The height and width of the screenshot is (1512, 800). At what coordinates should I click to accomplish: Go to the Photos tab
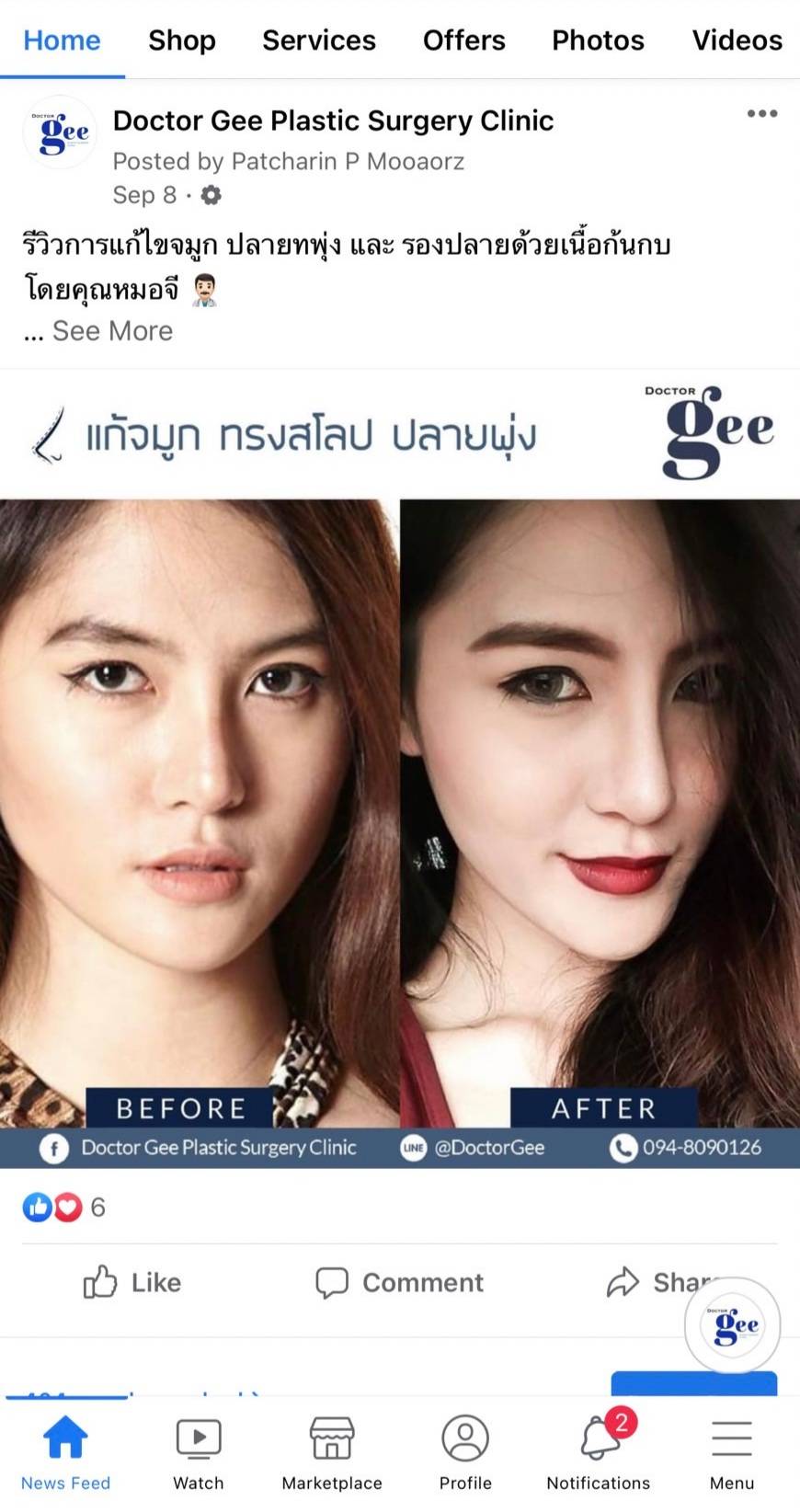[598, 40]
